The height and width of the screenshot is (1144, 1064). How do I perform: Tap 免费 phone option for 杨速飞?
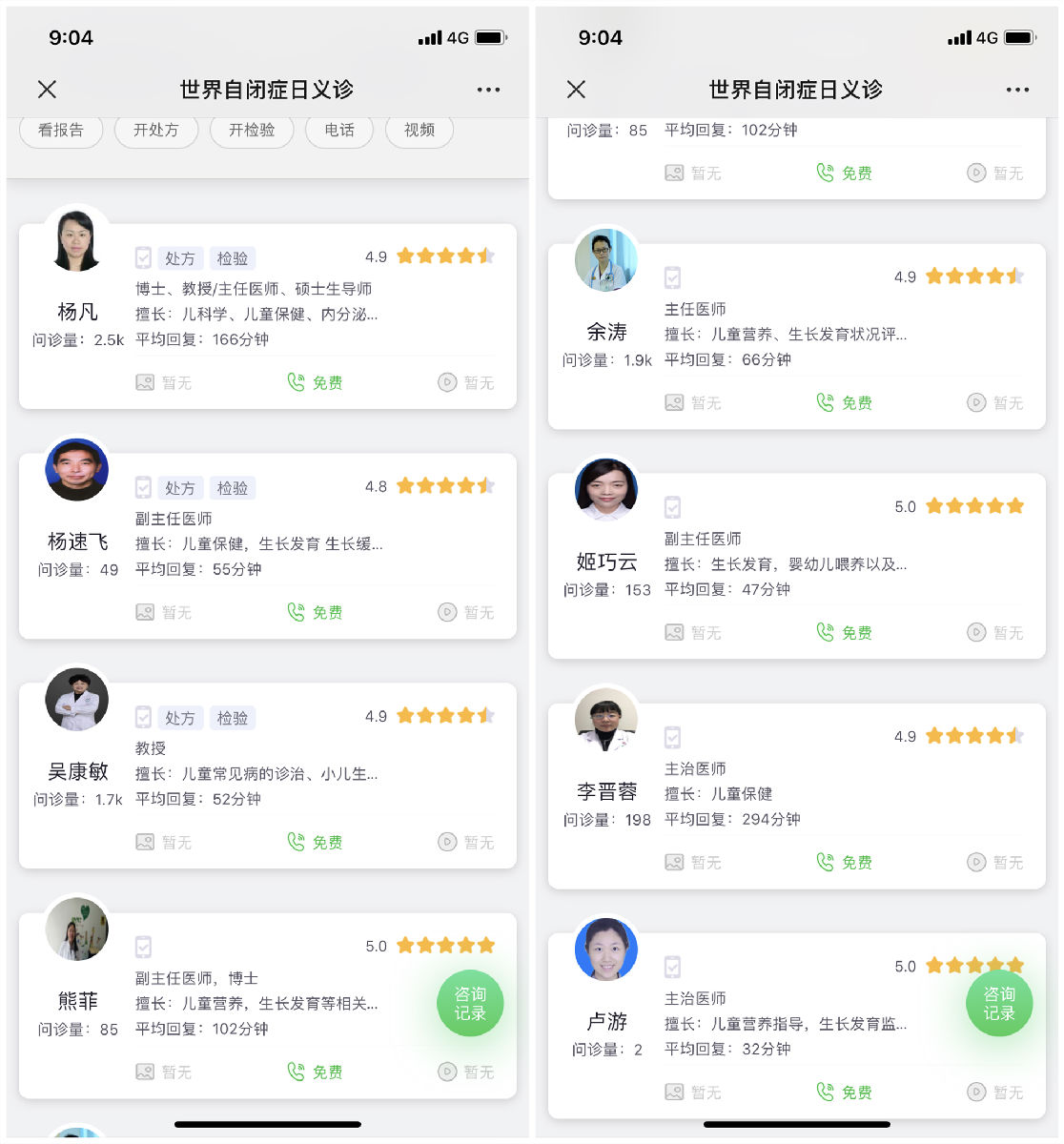(x=316, y=613)
